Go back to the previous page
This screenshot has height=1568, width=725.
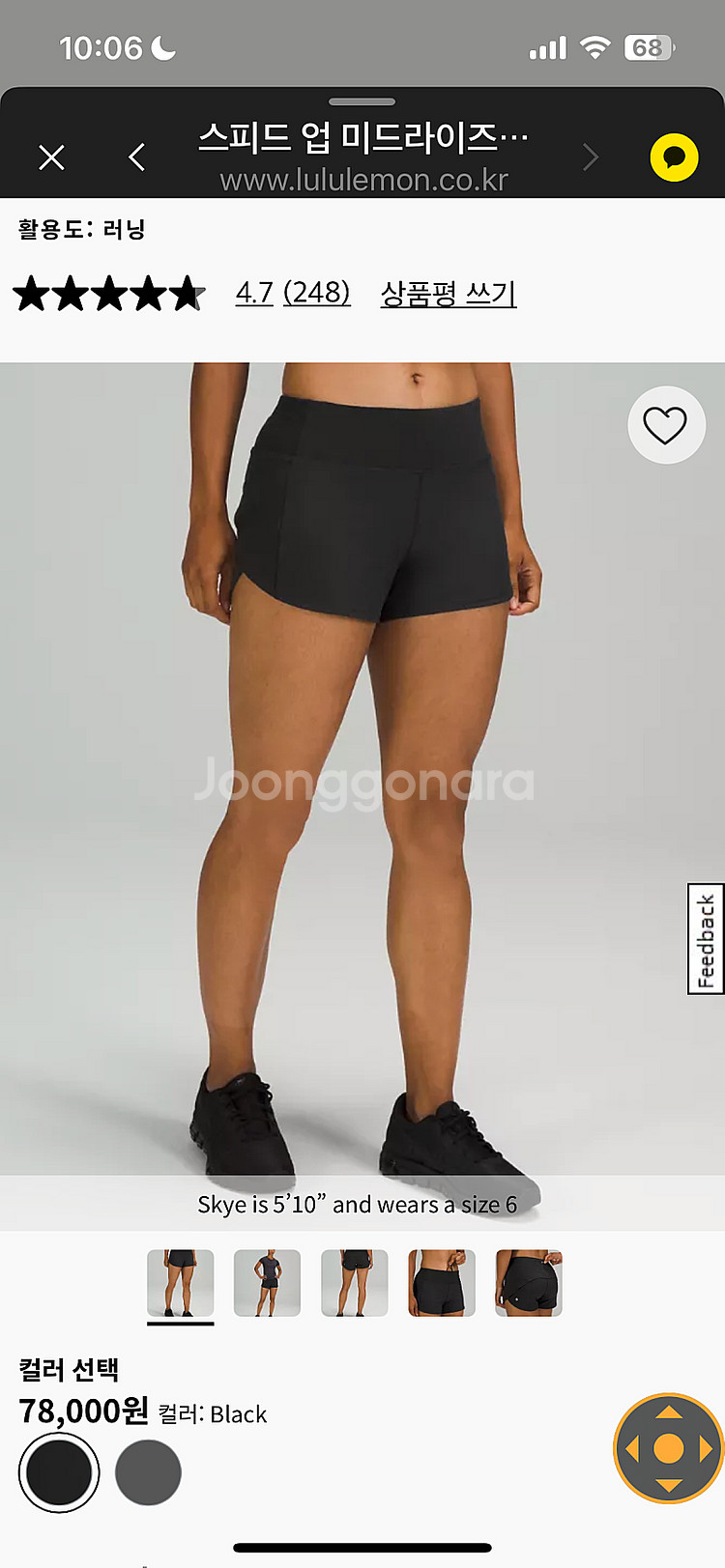(x=137, y=157)
